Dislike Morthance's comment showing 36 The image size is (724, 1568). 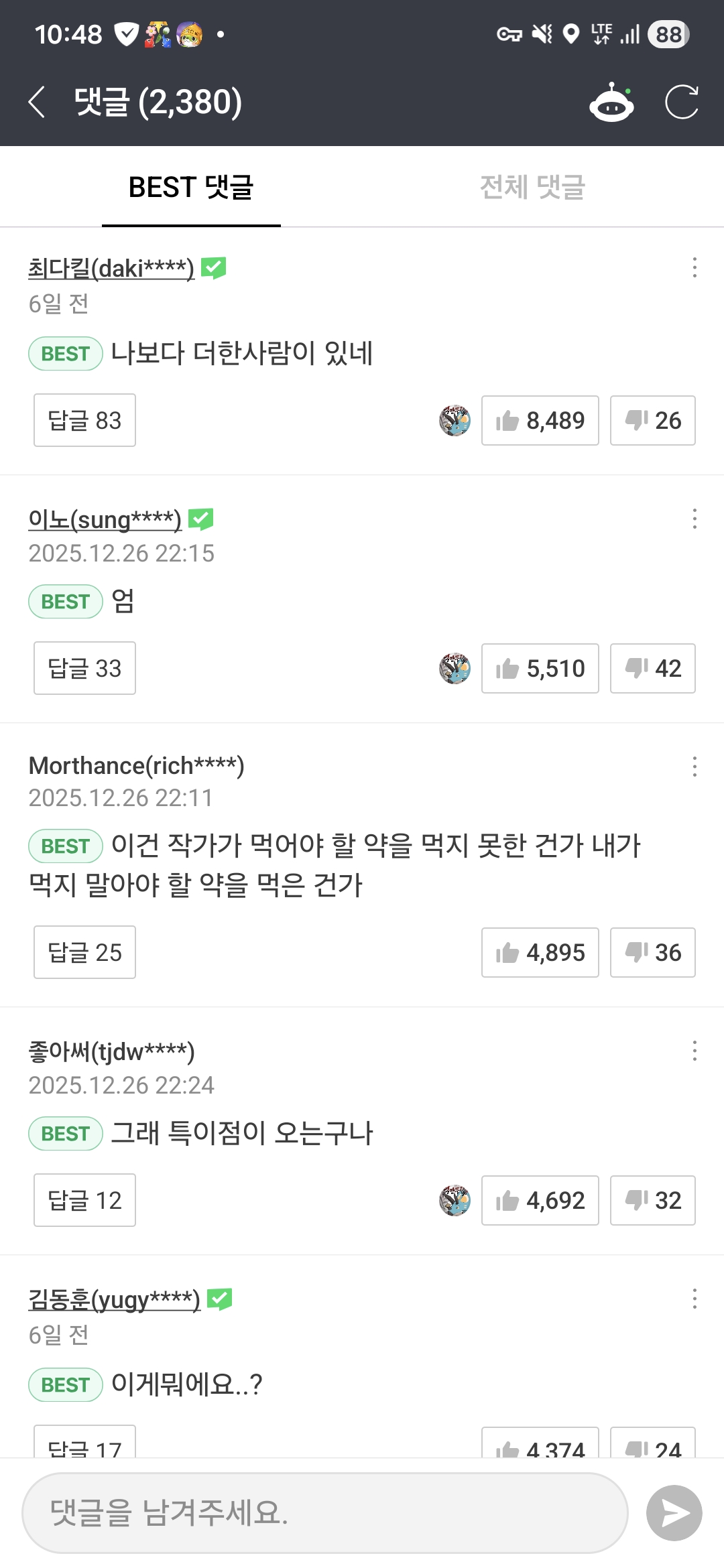coord(652,952)
